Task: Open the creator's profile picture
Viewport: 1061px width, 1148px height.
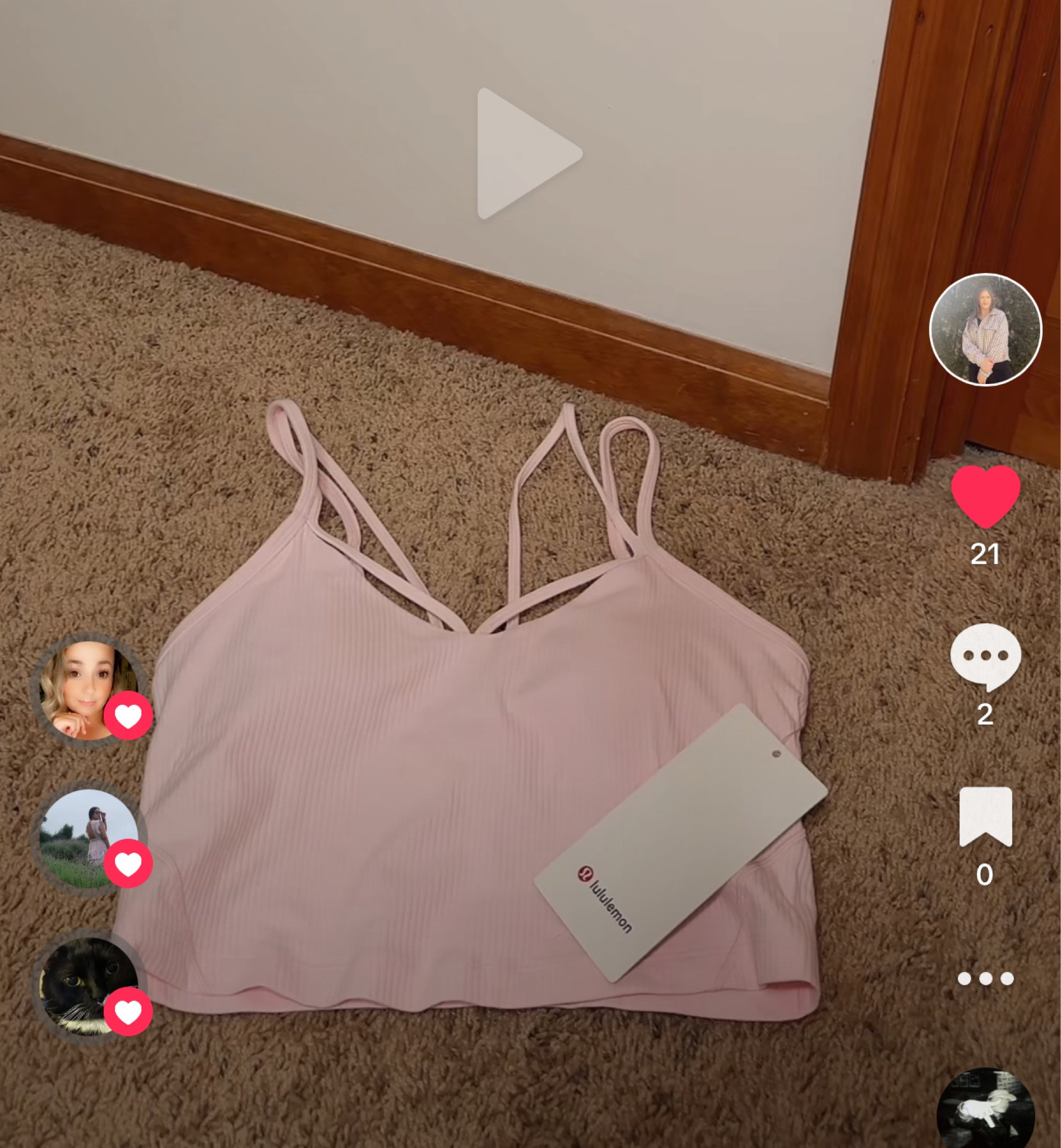Action: 985,329
